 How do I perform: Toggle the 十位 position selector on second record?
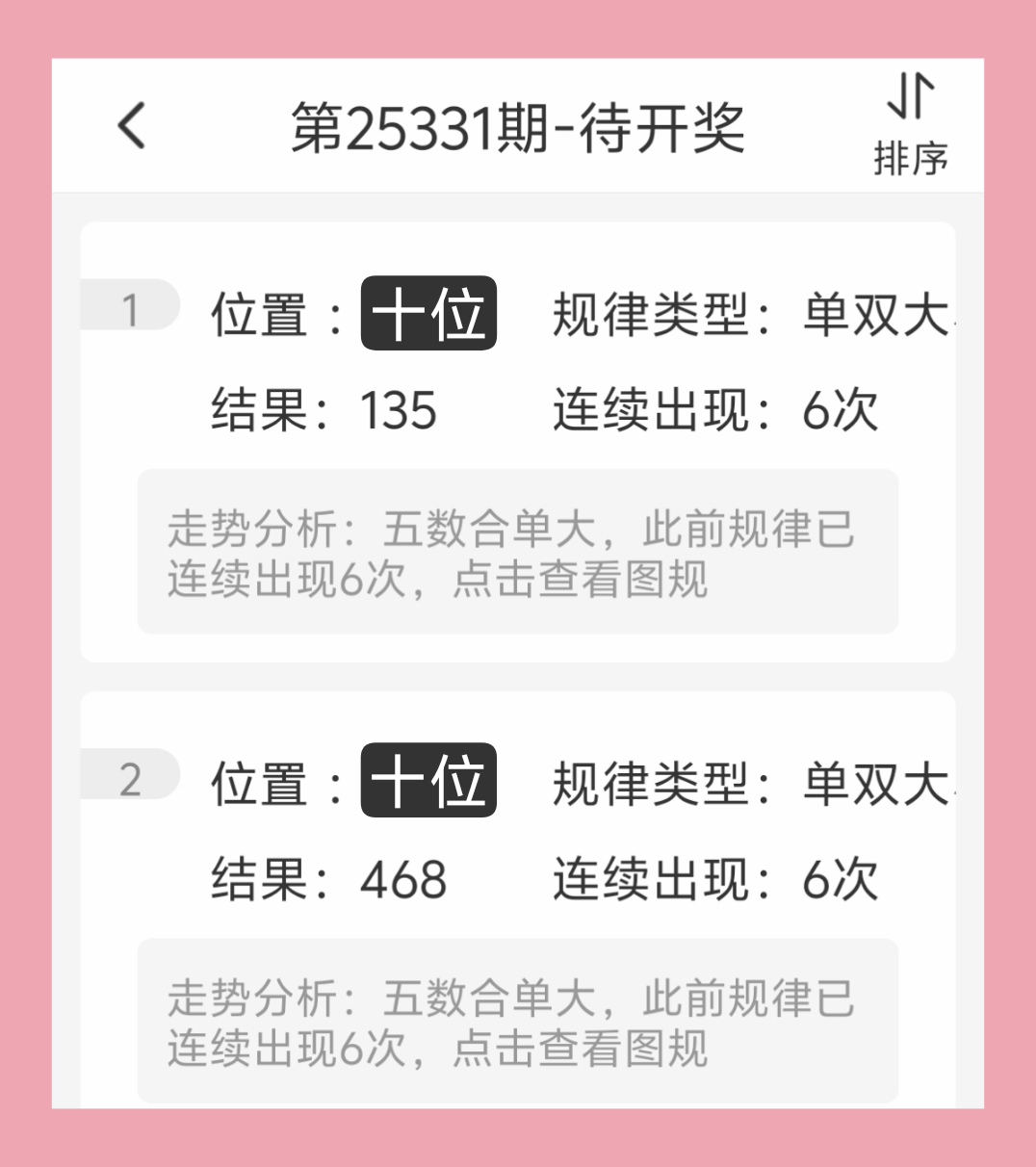tap(427, 782)
